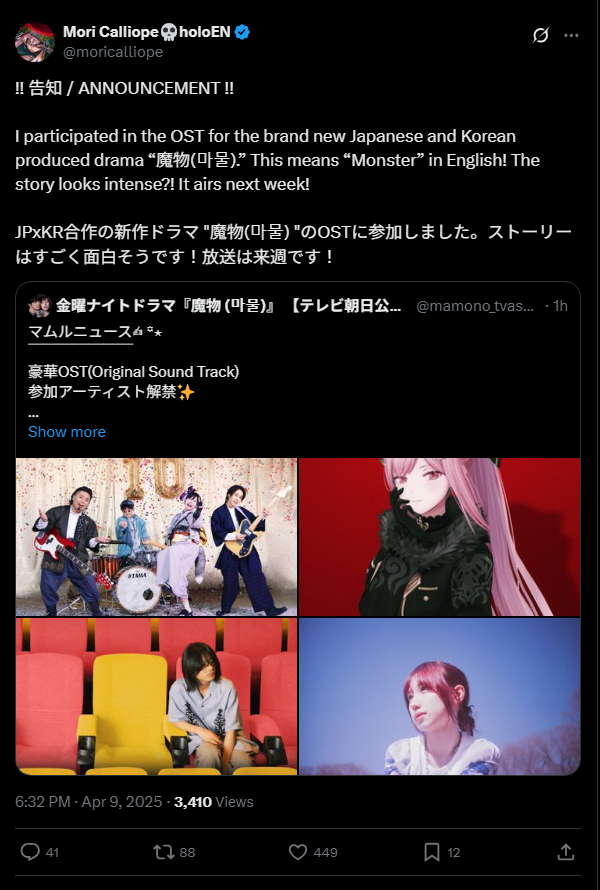The width and height of the screenshot is (600, 890).
Task: Expand the quoted post with Show more
Action: (x=67, y=432)
